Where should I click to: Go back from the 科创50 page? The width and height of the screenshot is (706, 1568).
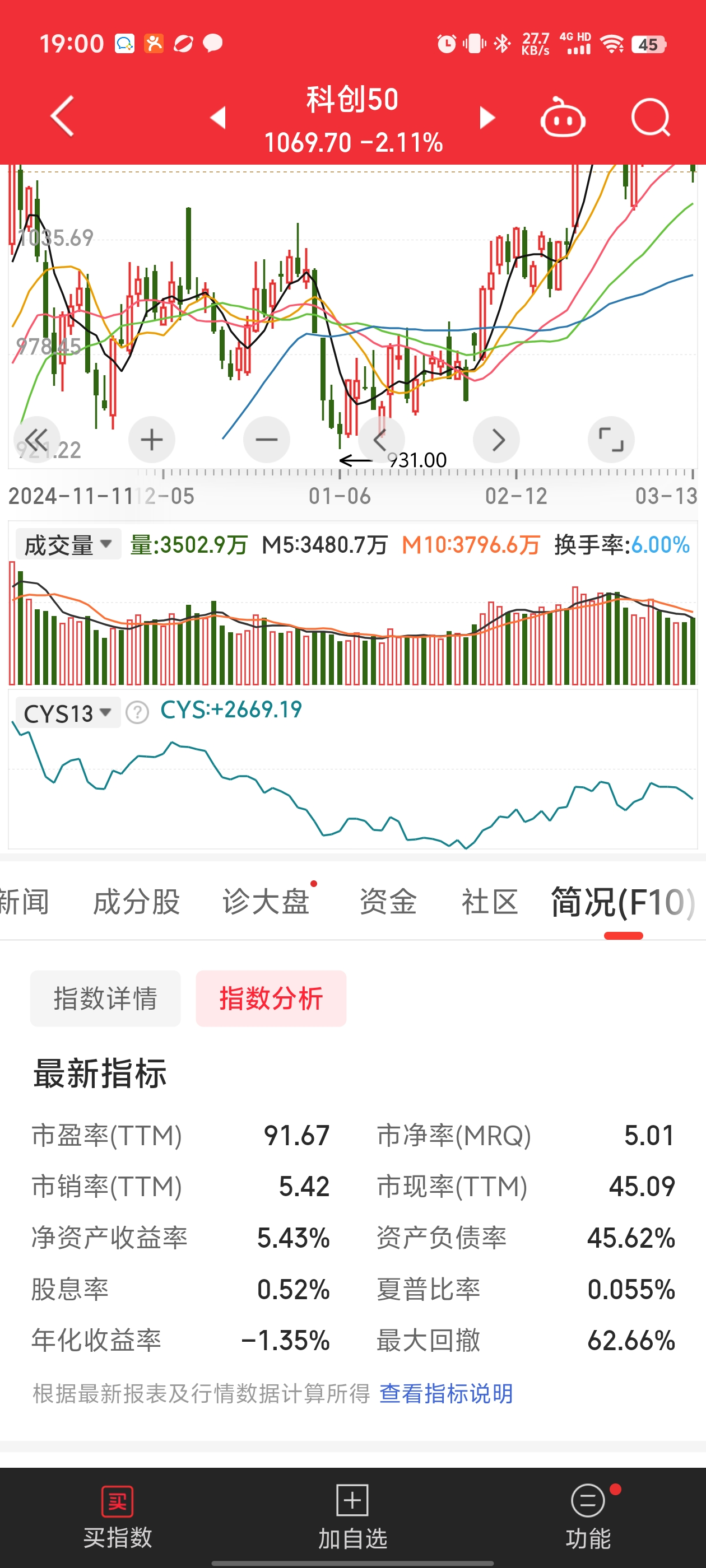62,116
